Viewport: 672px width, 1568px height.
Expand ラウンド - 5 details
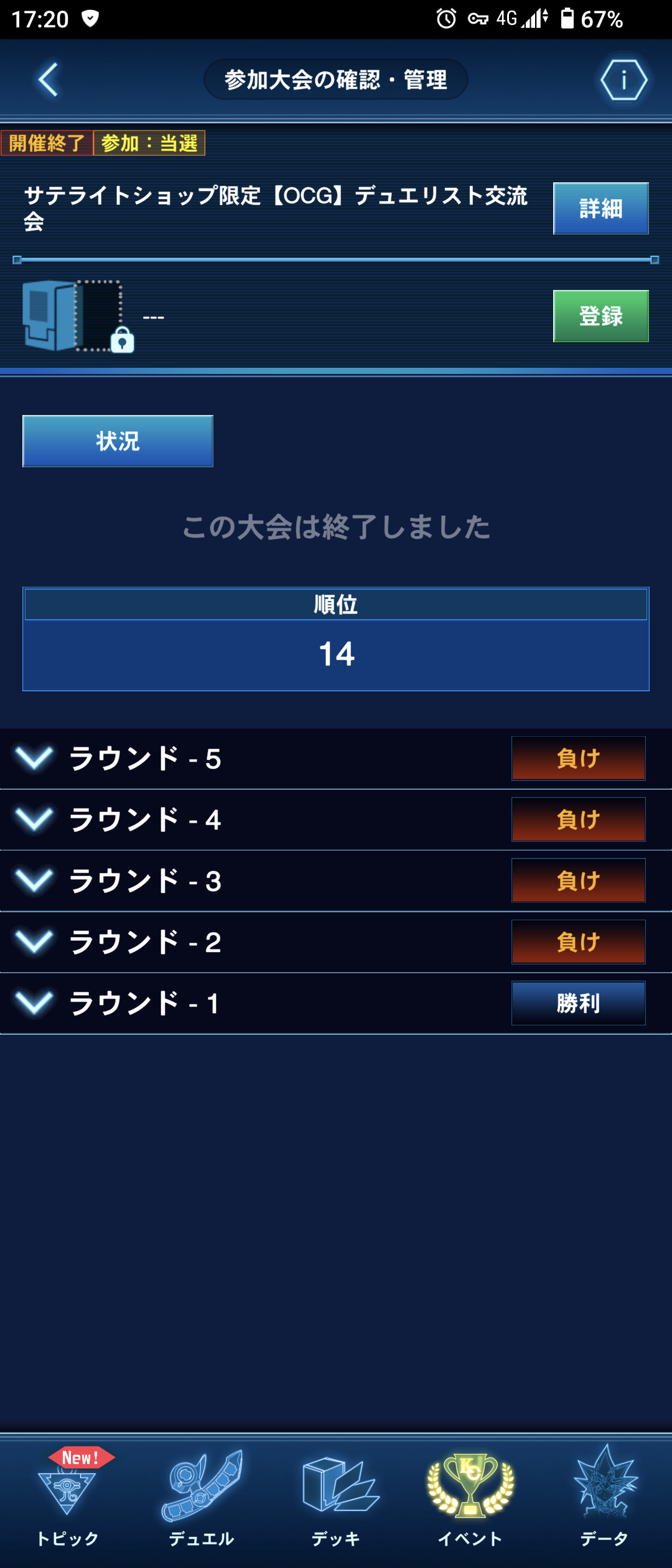(336, 758)
